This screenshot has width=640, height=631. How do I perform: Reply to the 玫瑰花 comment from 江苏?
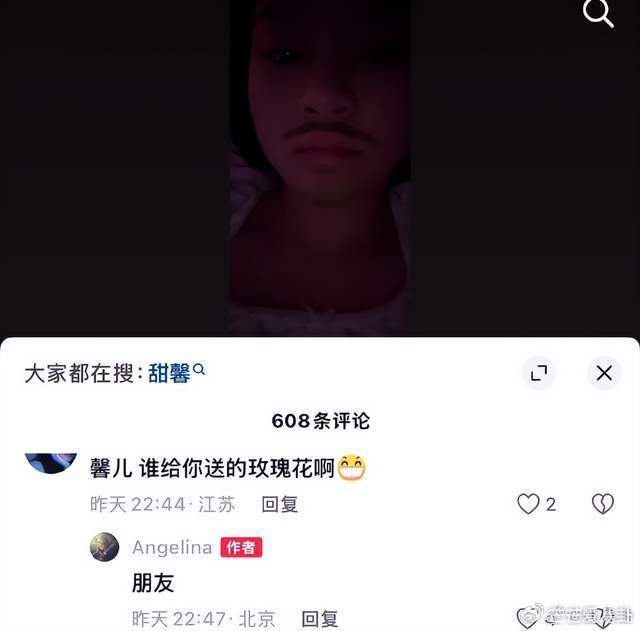(280, 504)
